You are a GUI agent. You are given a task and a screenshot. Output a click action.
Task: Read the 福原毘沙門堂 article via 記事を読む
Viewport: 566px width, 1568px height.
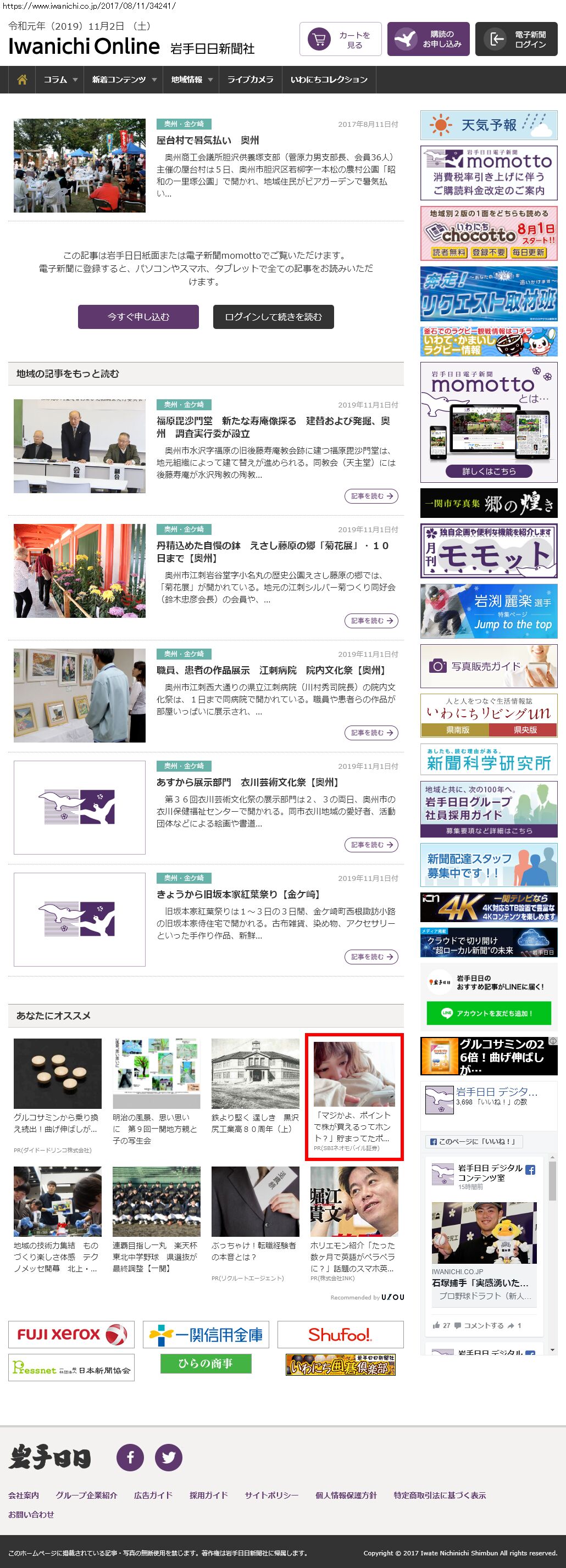click(371, 496)
